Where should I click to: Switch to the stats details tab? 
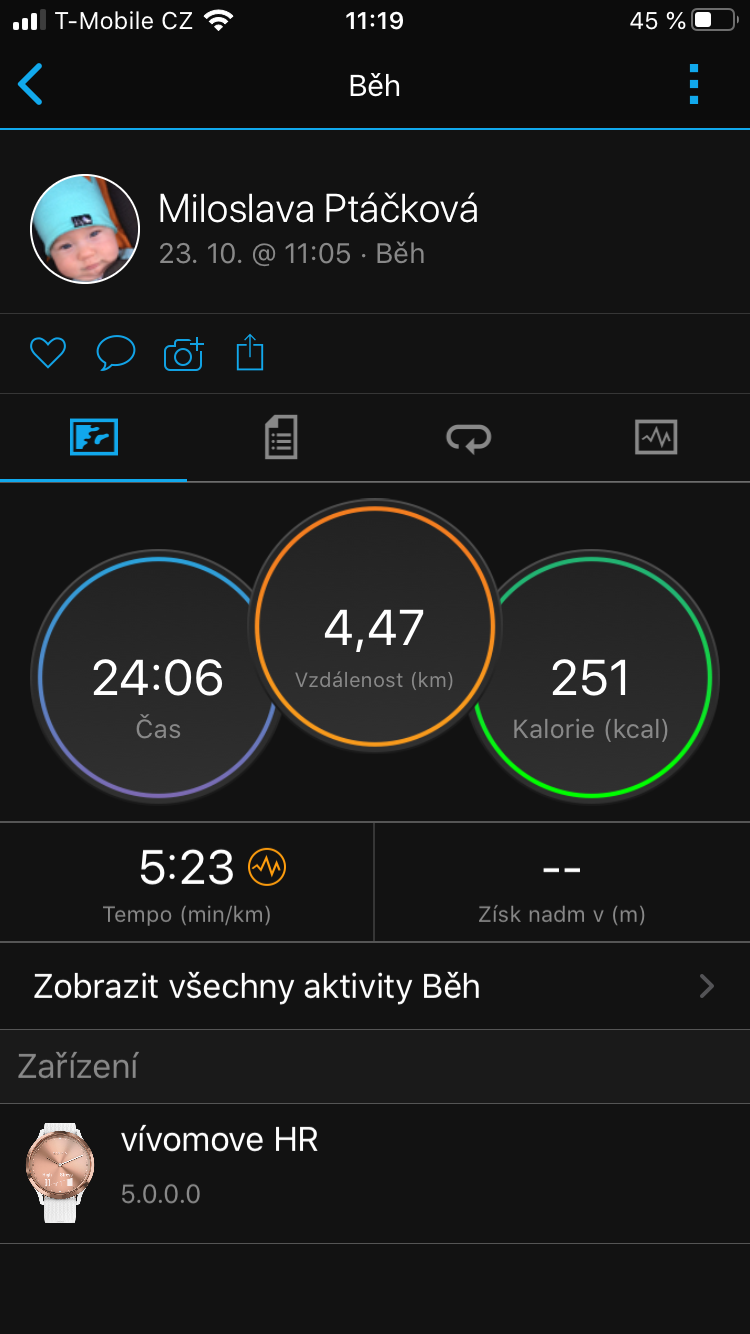[x=281, y=437]
